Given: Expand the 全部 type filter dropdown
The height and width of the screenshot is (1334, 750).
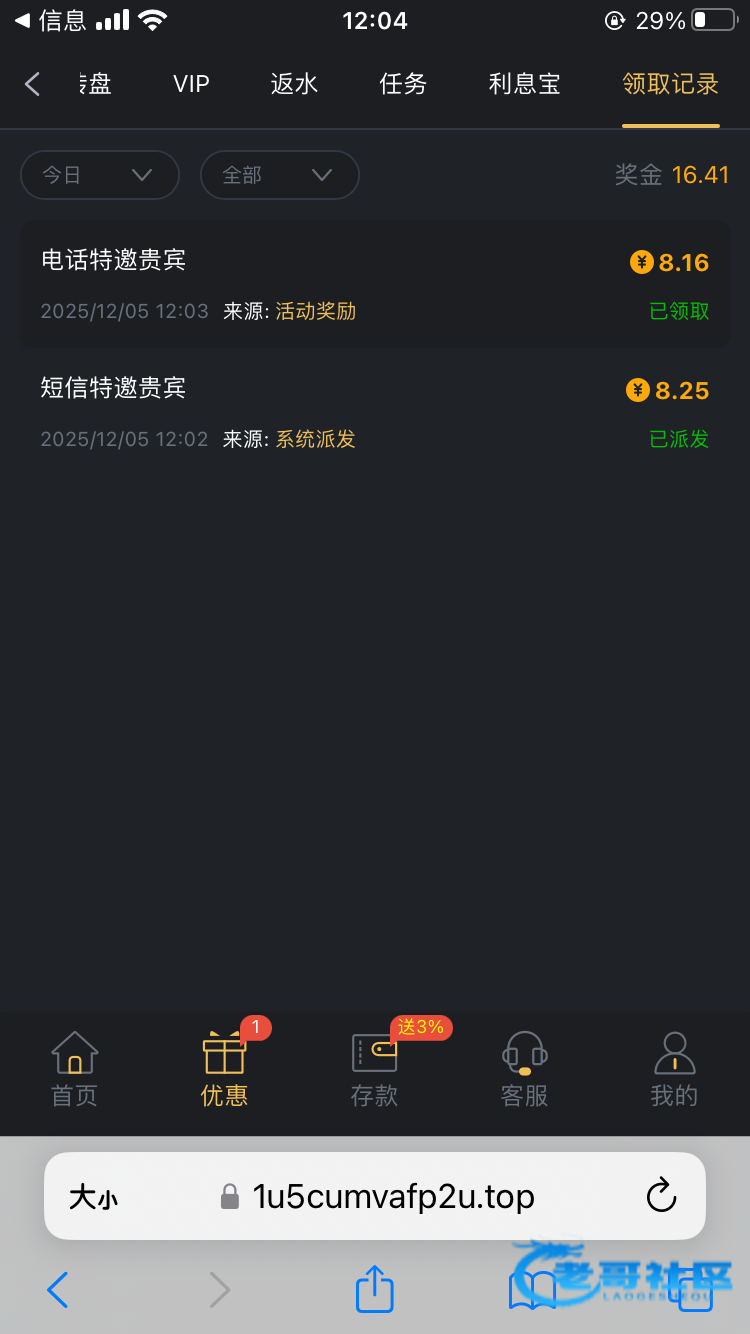Looking at the screenshot, I should pyautogui.click(x=279, y=175).
